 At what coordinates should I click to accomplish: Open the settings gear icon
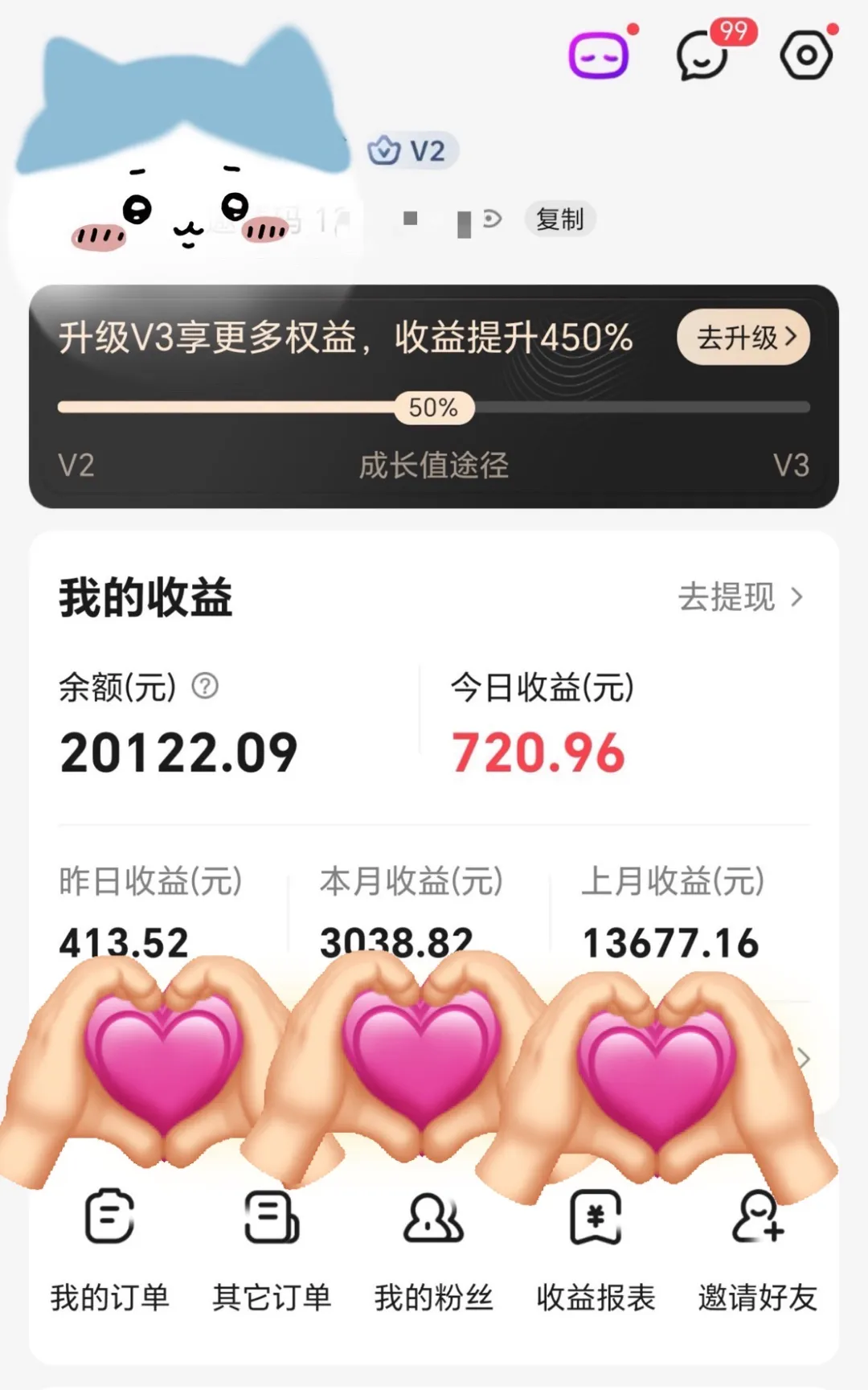pyautogui.click(x=806, y=55)
